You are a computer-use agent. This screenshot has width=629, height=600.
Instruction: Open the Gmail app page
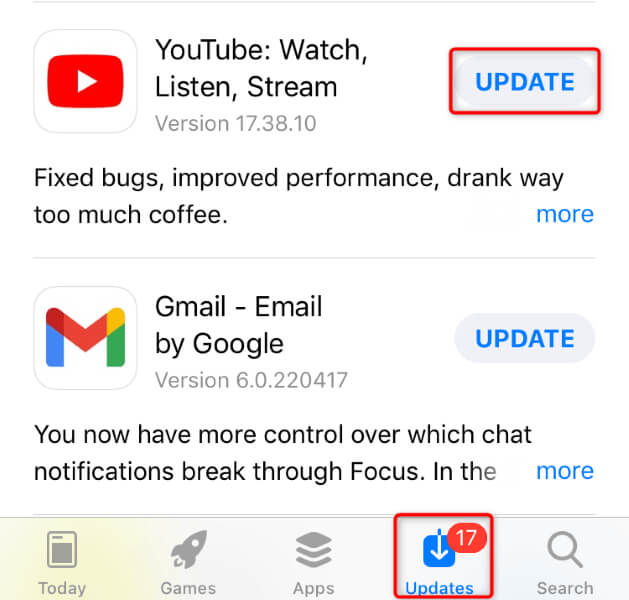click(x=85, y=338)
